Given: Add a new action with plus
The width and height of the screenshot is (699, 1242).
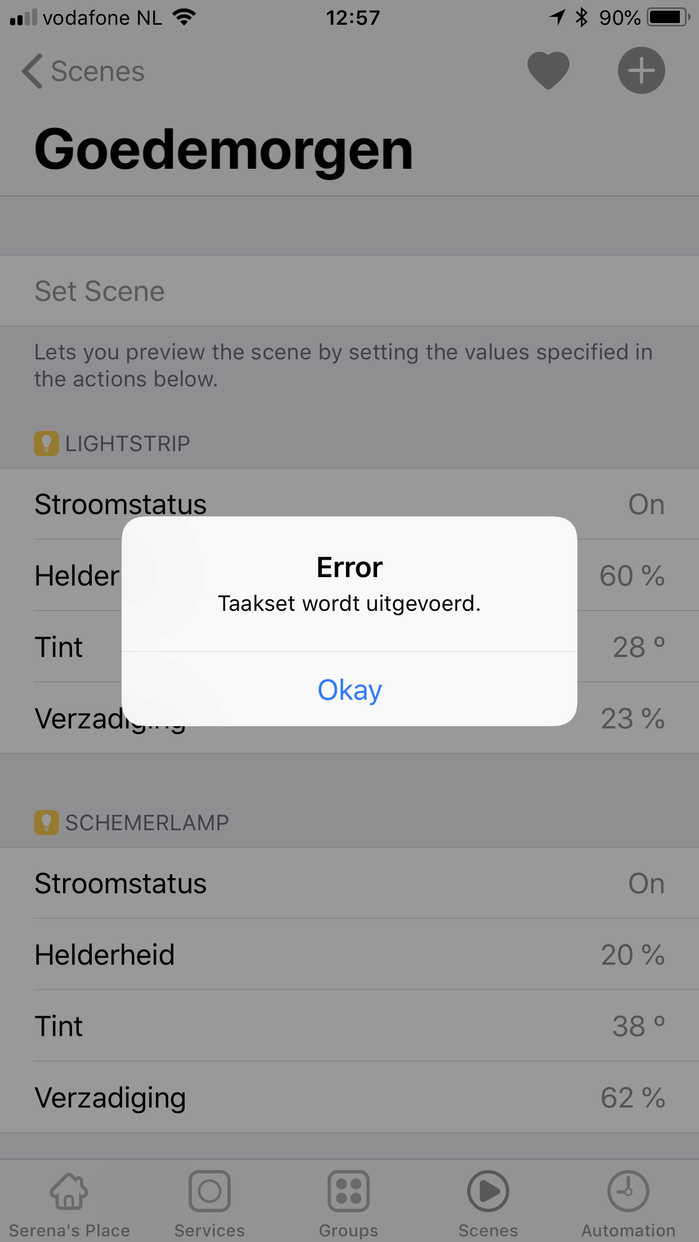Looking at the screenshot, I should point(640,72).
